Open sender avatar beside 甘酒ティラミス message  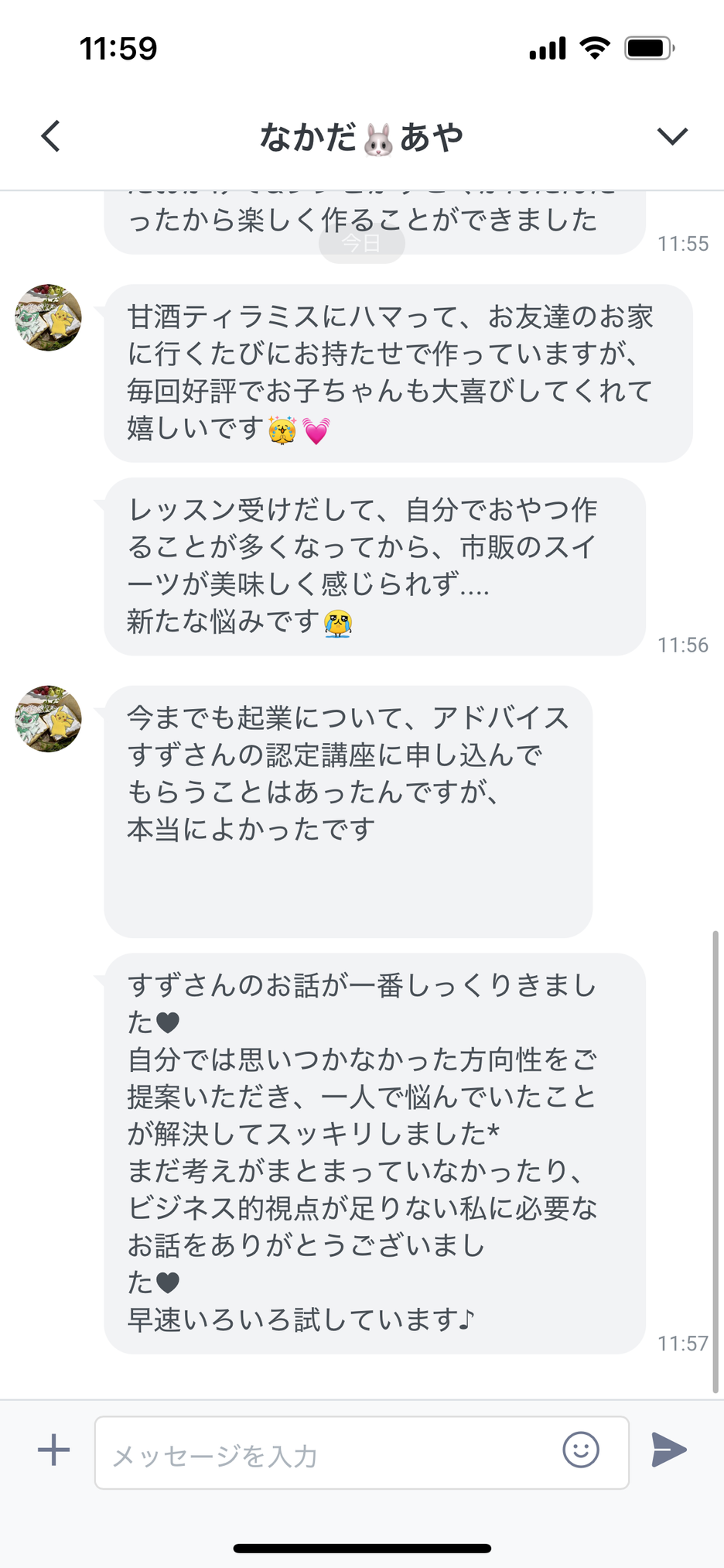48,317
